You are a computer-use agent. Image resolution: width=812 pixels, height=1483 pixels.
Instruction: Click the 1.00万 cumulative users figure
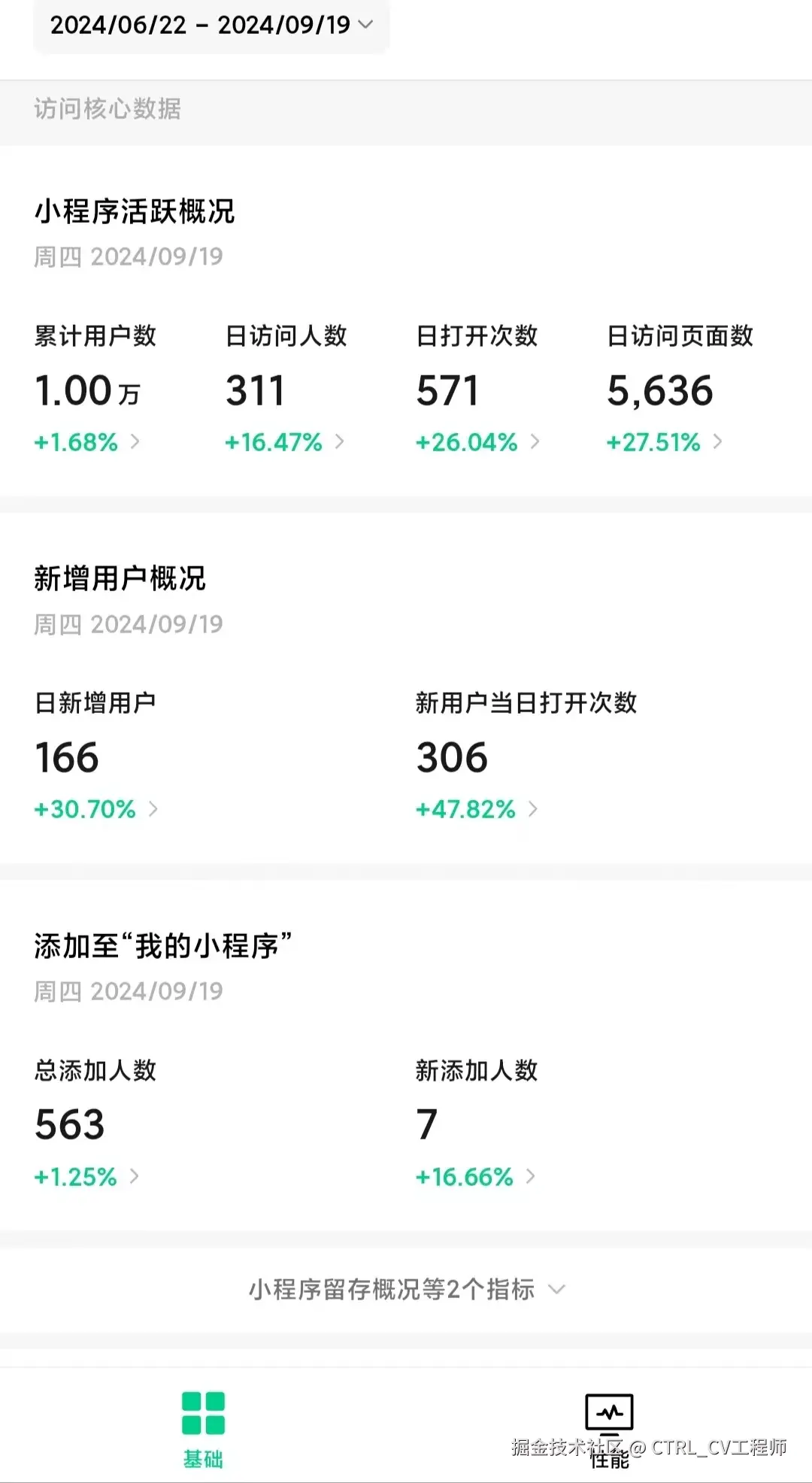(87, 390)
